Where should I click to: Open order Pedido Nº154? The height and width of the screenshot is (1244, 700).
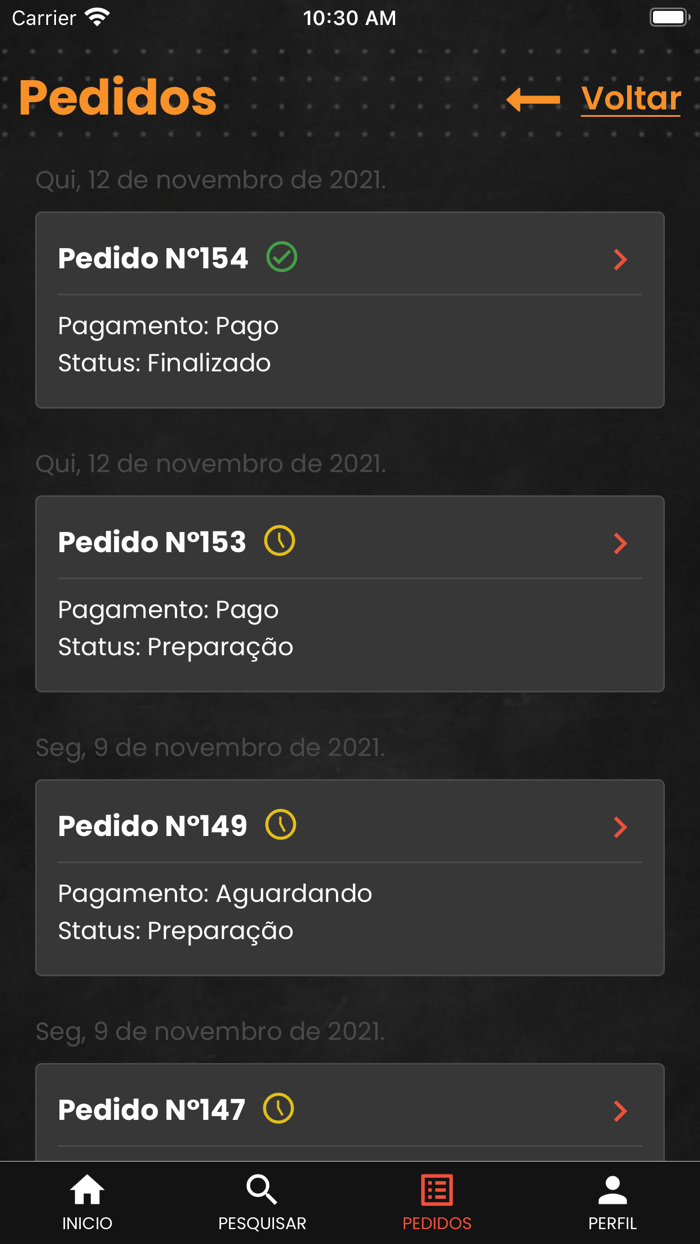[x=349, y=309]
